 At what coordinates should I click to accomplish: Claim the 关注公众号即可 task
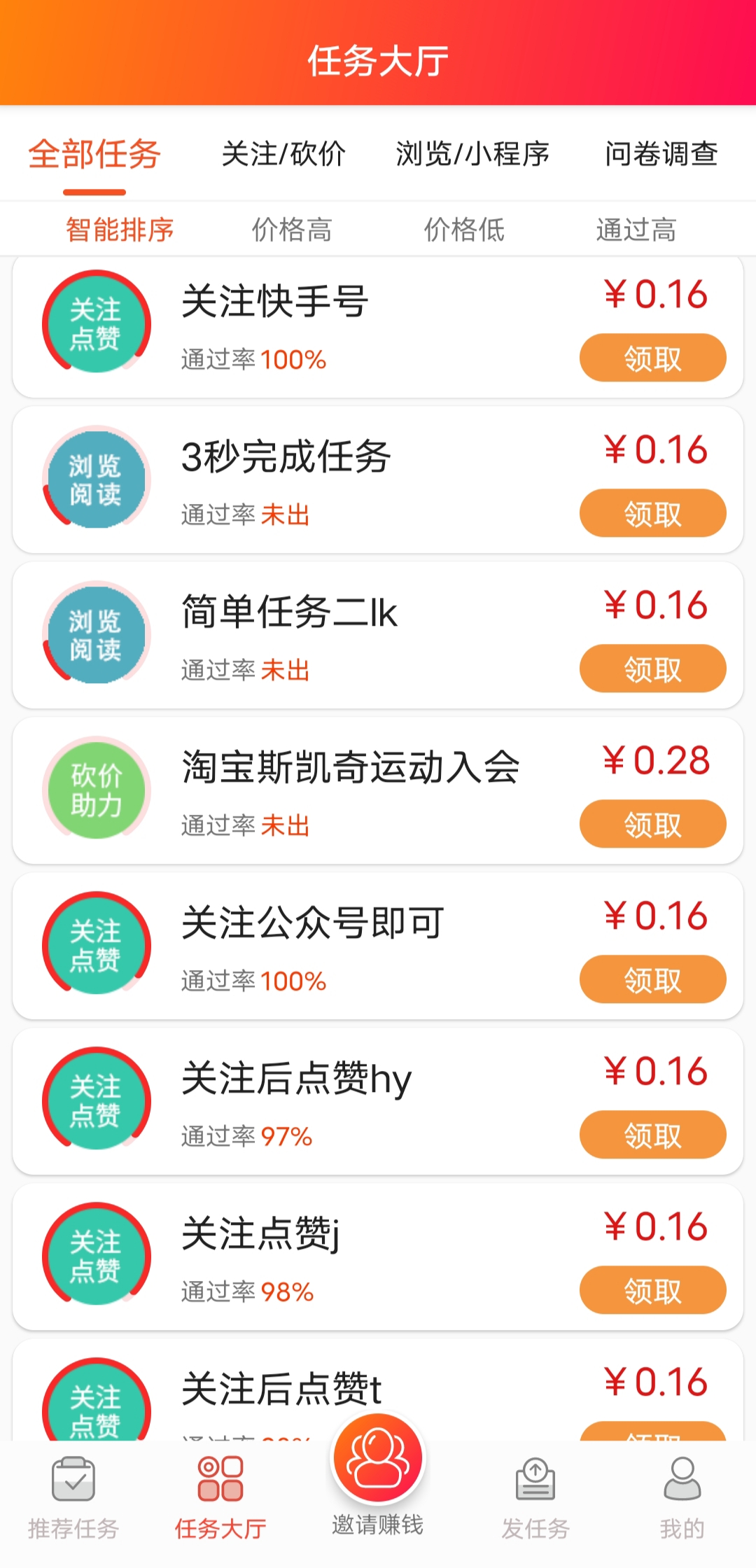[x=652, y=980]
